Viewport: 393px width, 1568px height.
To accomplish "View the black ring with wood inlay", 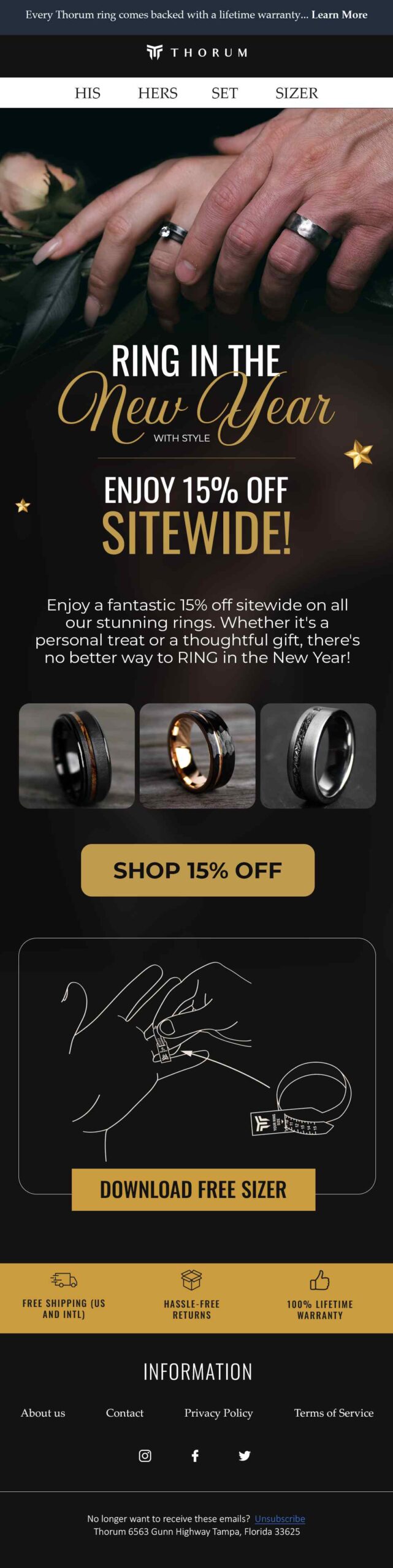I will point(77,755).
